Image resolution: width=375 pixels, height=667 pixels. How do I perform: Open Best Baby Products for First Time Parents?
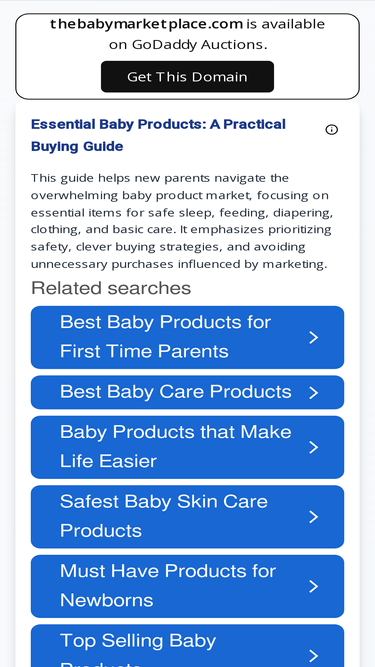[187, 337]
